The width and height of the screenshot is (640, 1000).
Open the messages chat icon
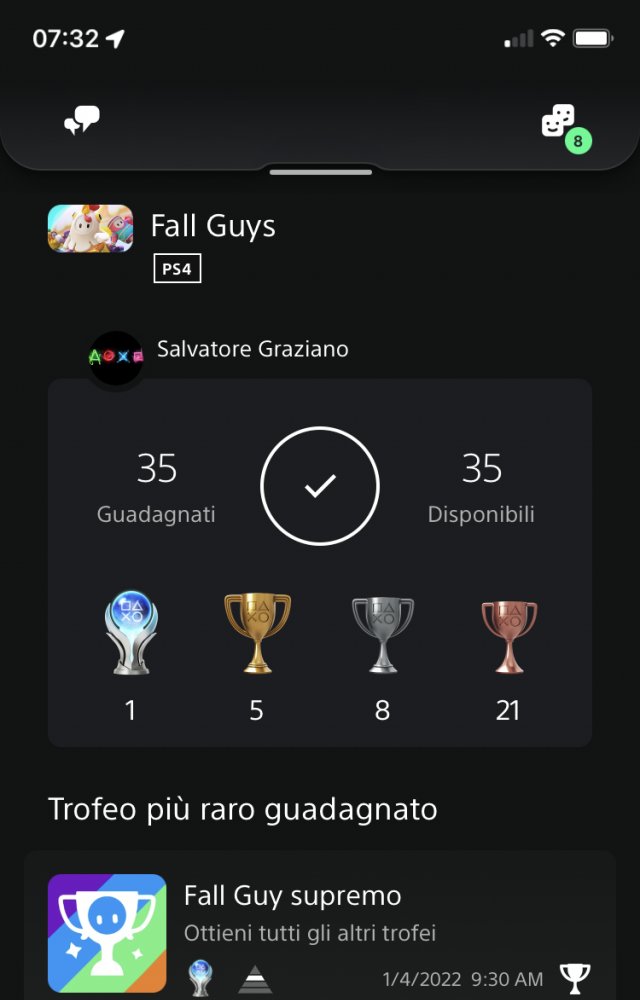pyautogui.click(x=82, y=123)
